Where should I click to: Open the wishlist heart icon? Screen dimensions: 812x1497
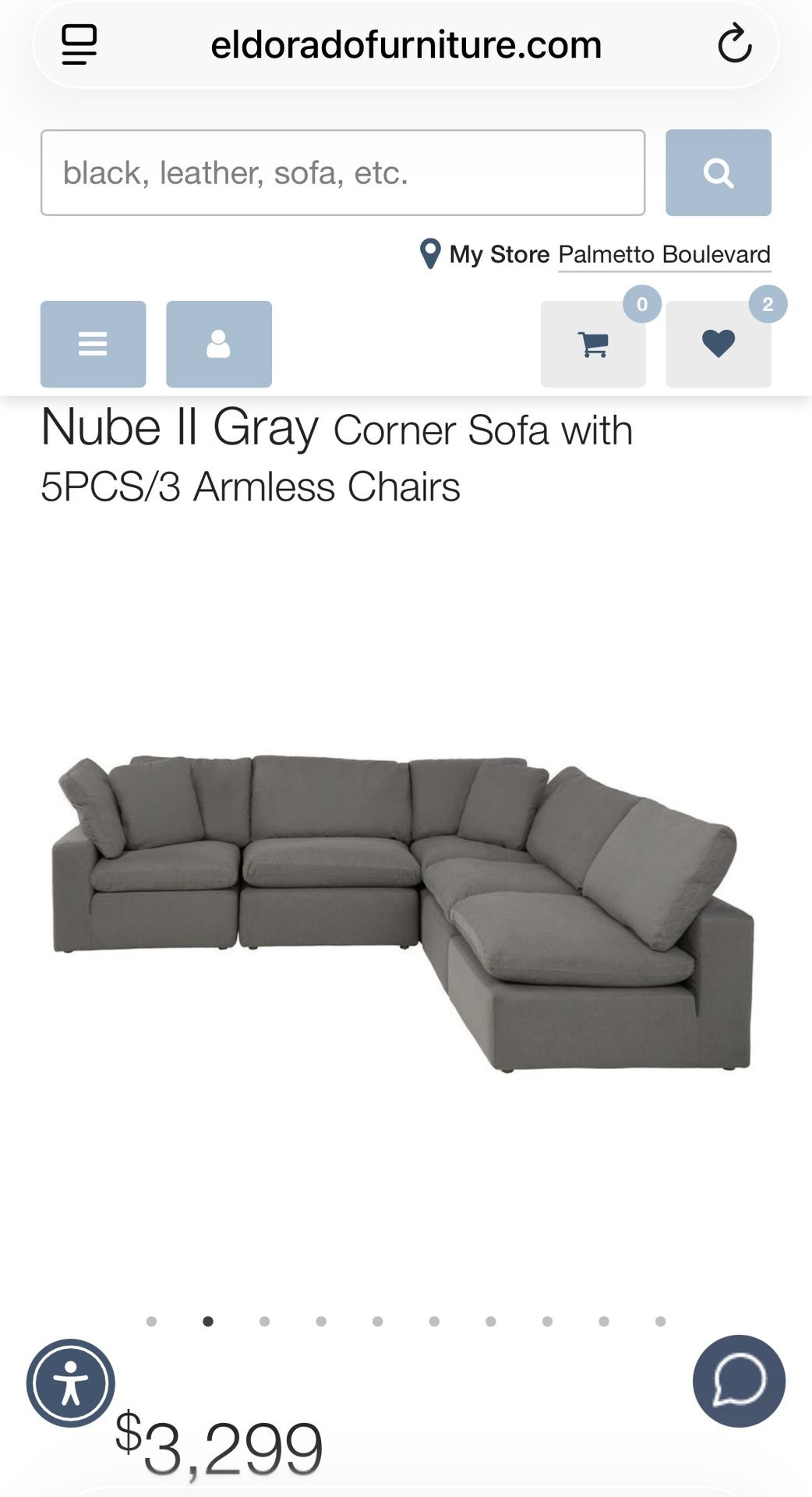click(x=718, y=344)
